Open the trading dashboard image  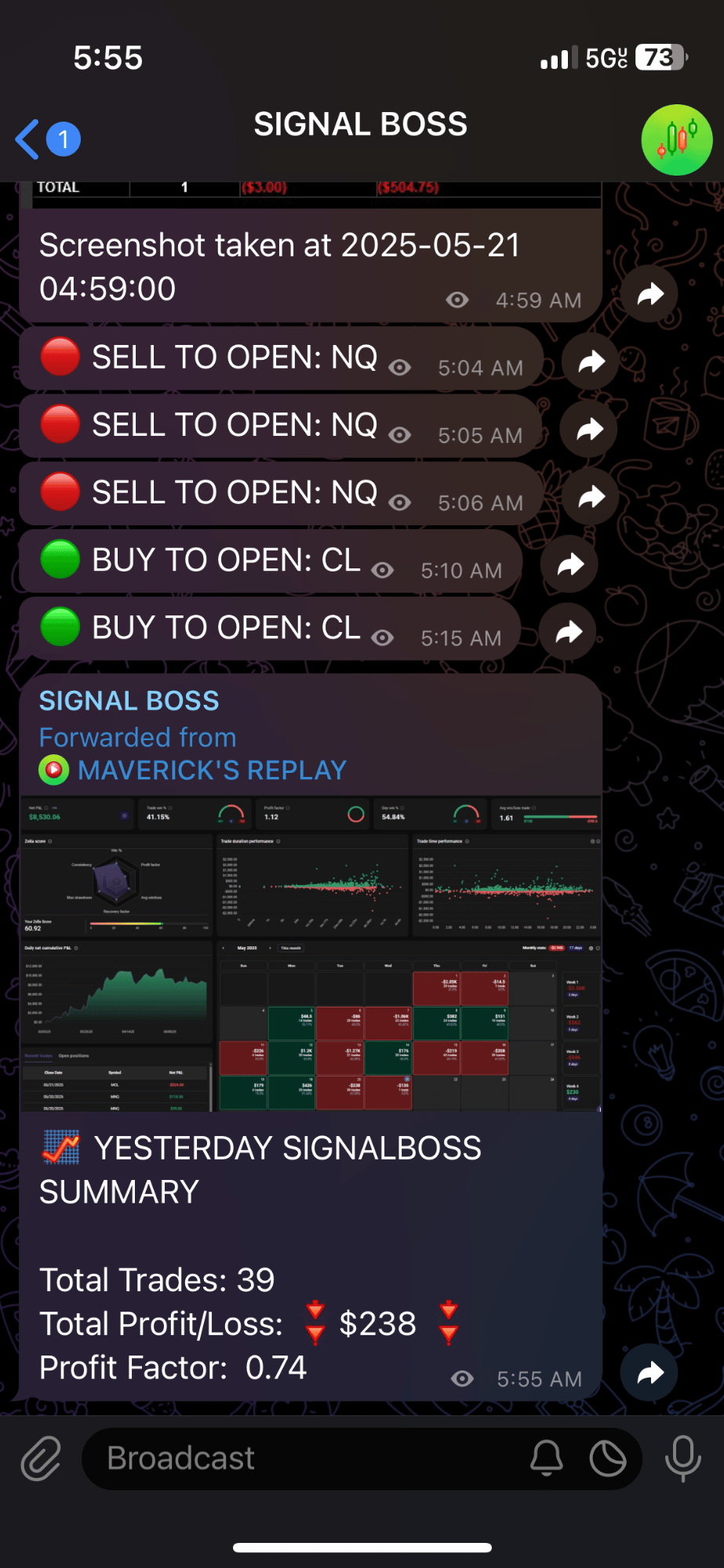click(311, 953)
